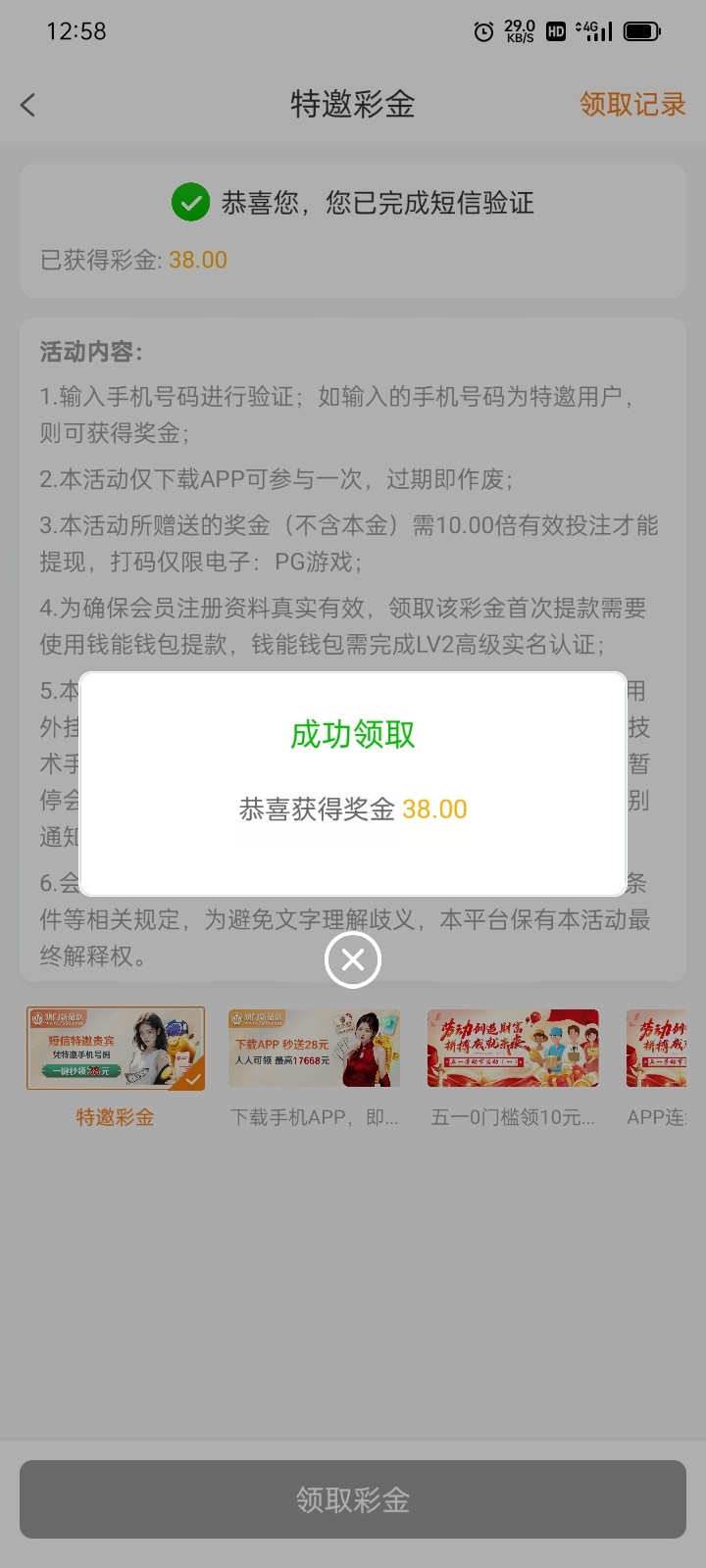This screenshot has height=1568, width=706.
Task: Dismiss the 成功领取 popup with the X
Action: 353,959
